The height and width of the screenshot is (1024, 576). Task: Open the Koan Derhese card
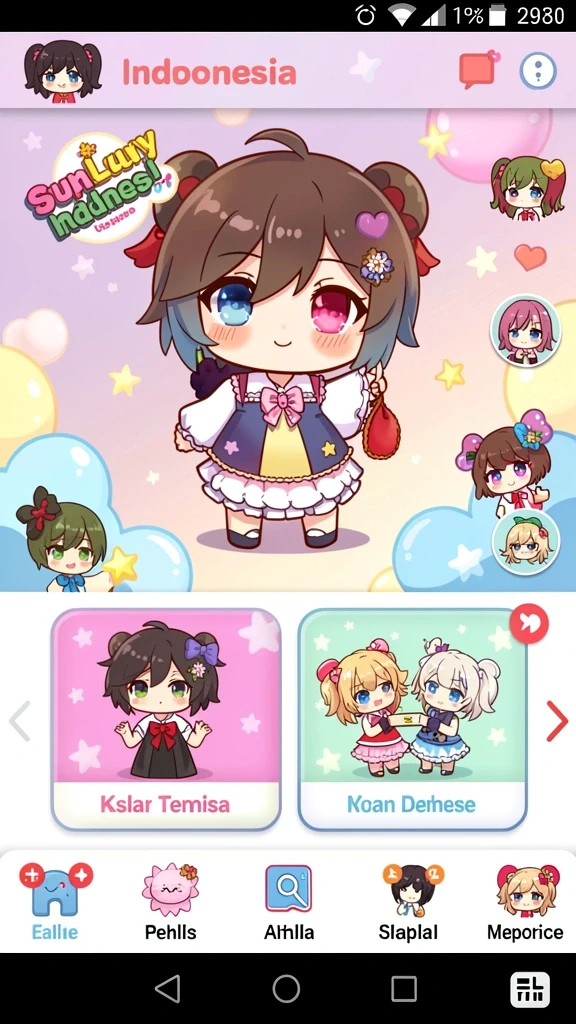click(412, 719)
